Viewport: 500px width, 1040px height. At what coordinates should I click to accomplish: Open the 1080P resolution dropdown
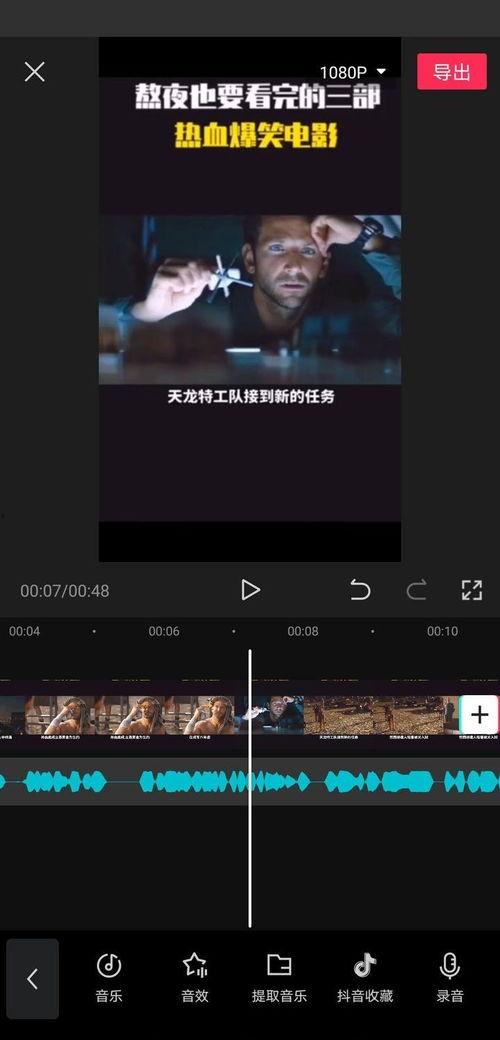(353, 72)
